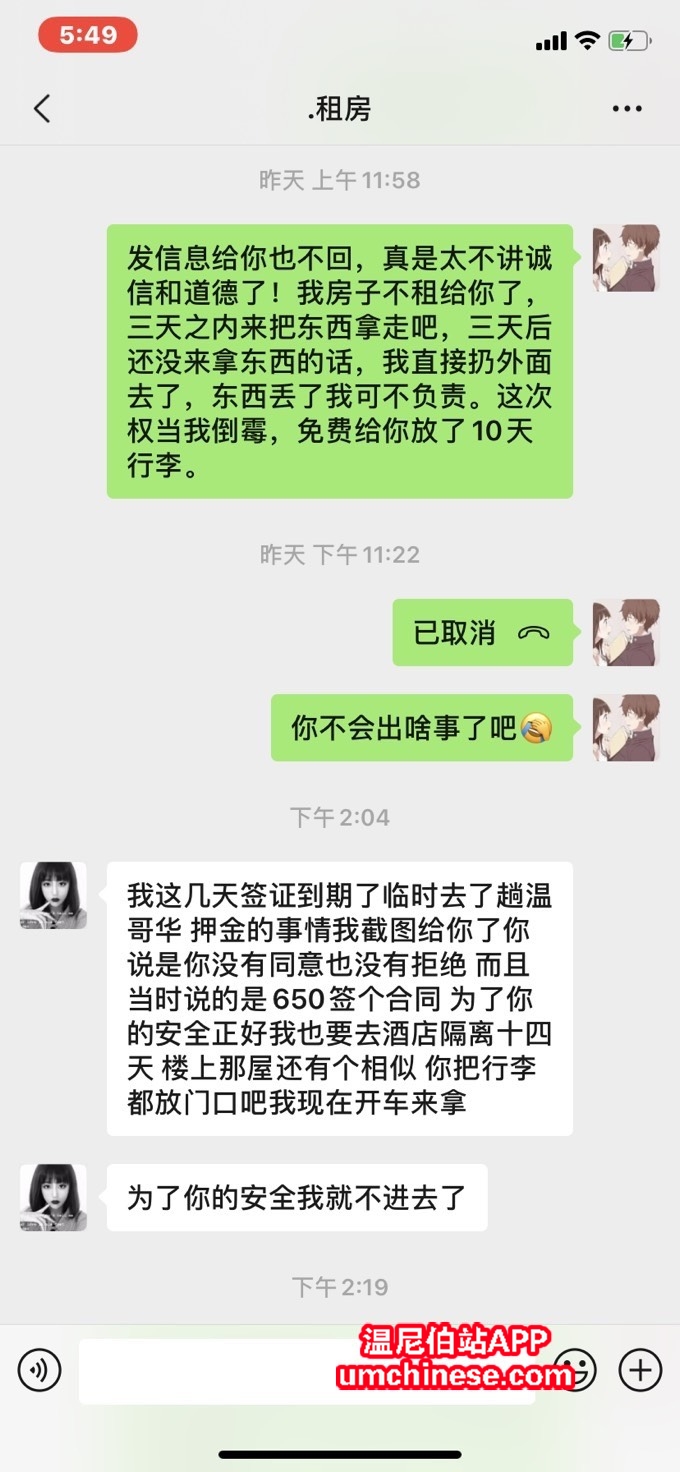Open the plus attachments menu
Screen dimensions: 680x1472
640,1369
